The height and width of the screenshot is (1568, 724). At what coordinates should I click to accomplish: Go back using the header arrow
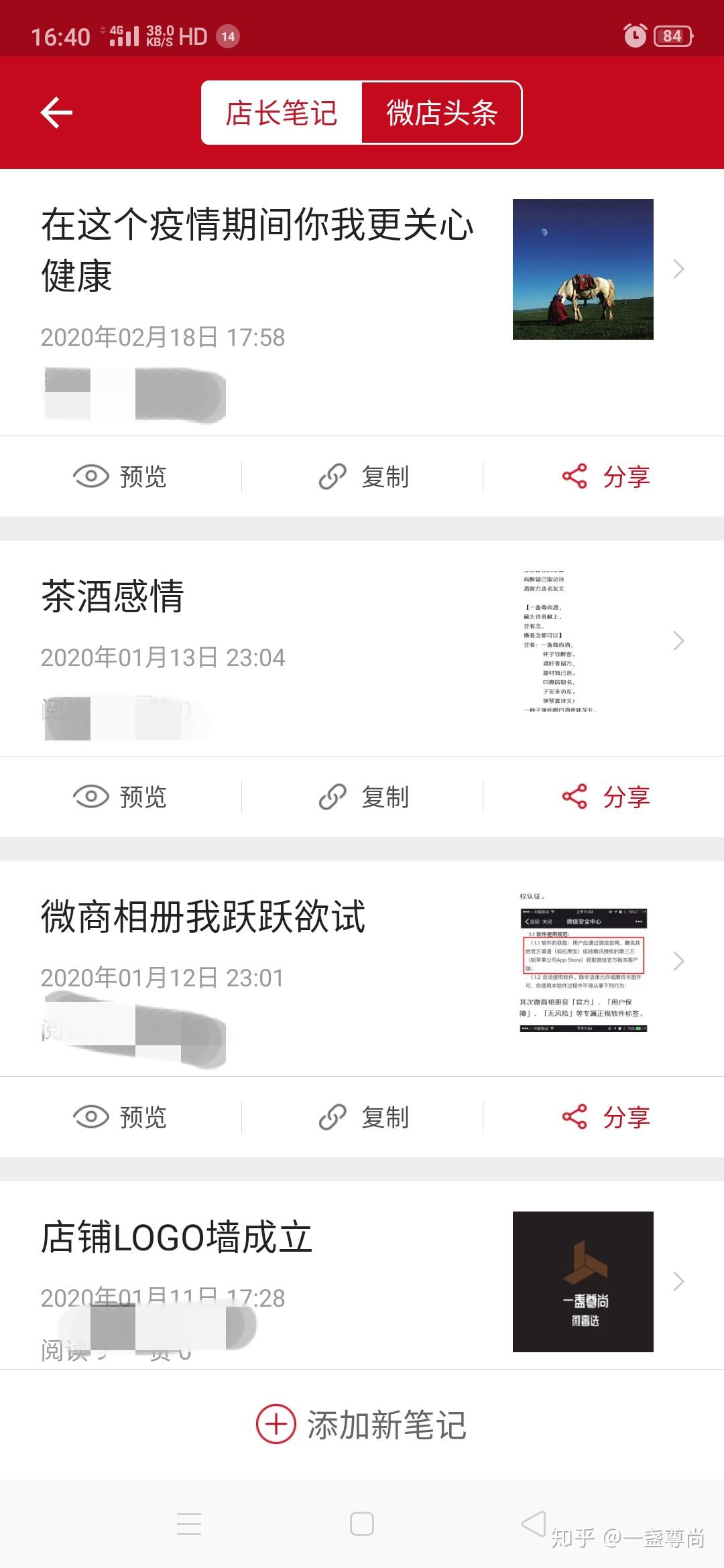(x=56, y=113)
